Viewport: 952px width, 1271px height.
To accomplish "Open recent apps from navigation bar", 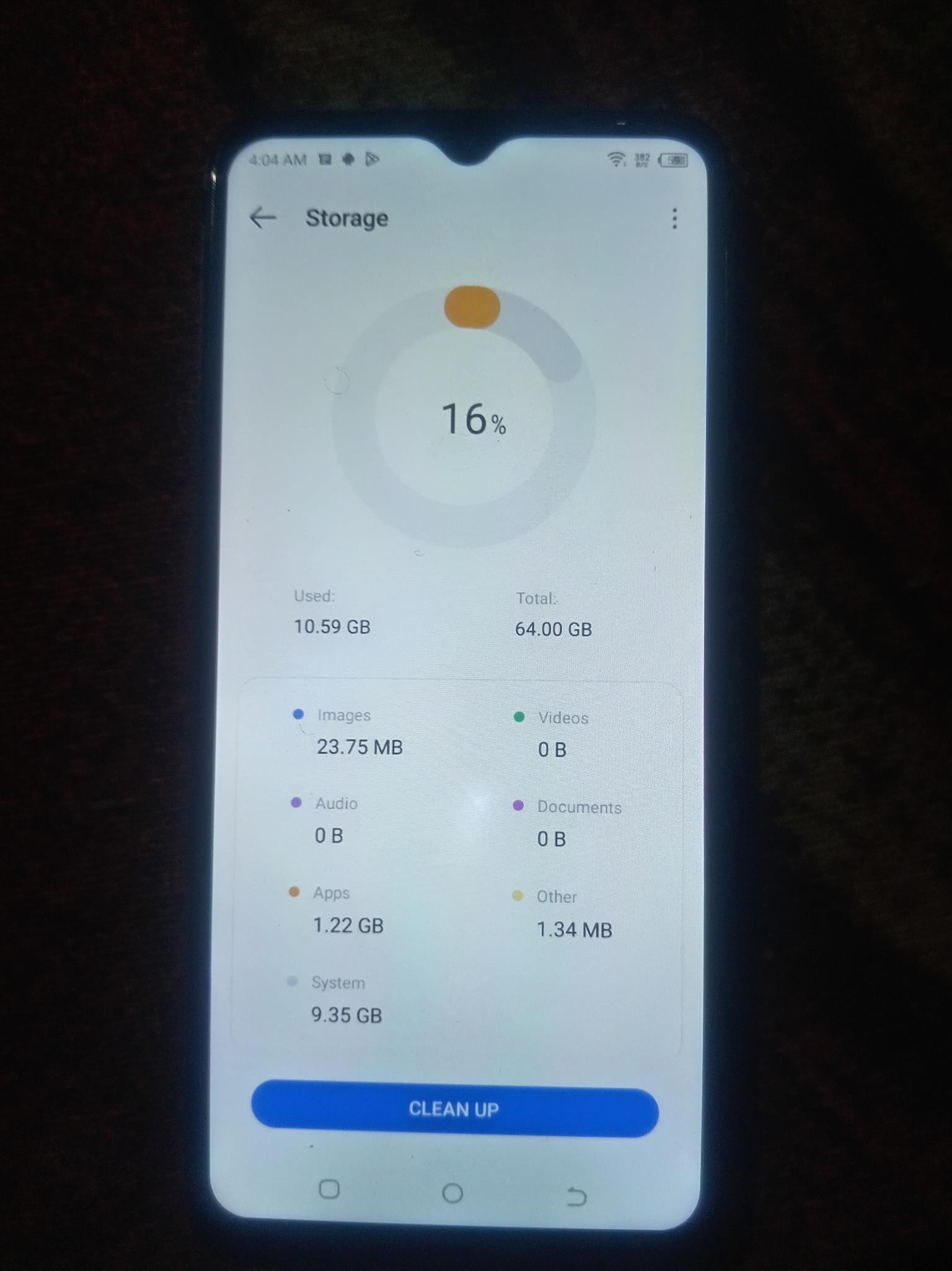I will click(x=329, y=1189).
